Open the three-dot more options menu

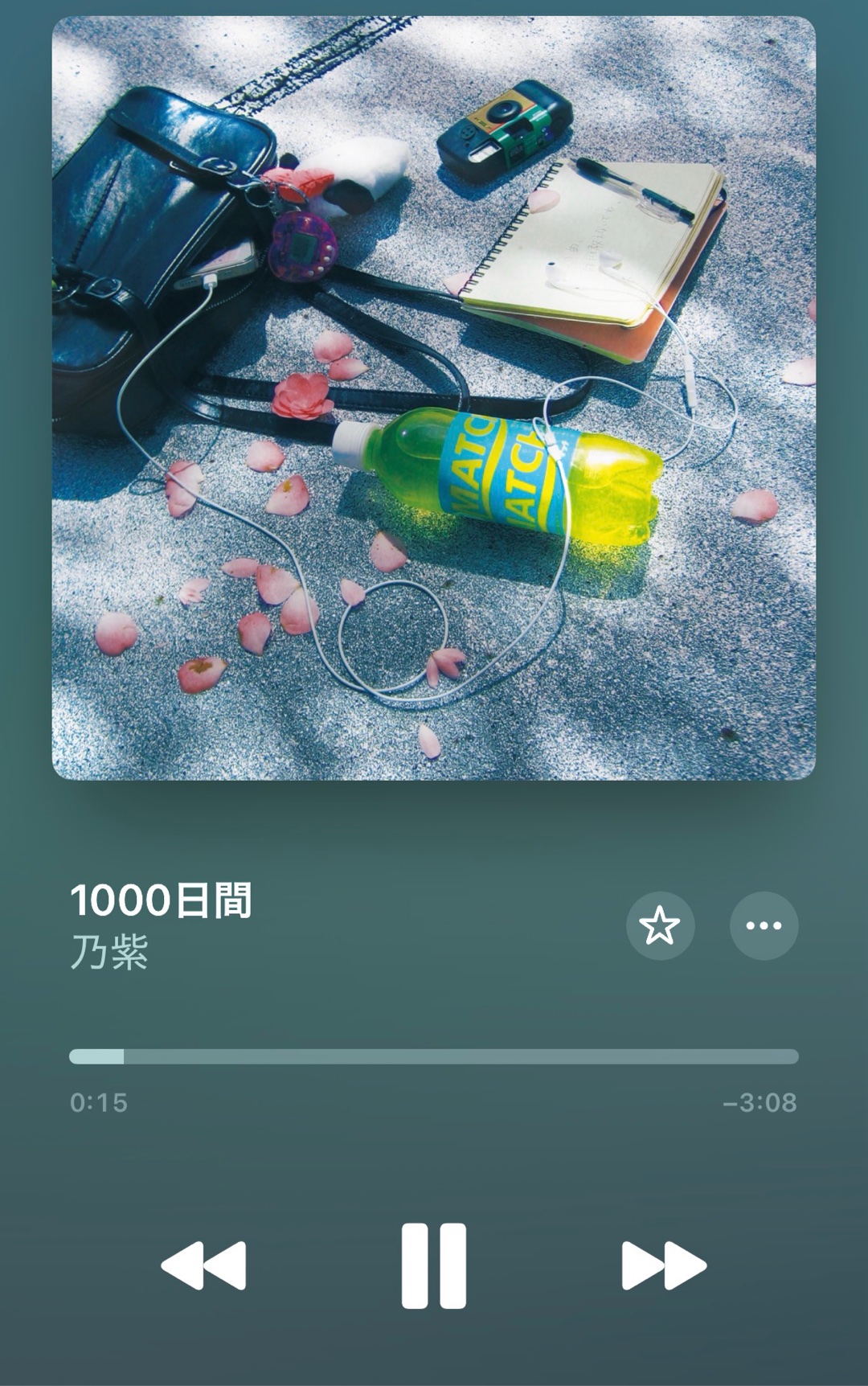[764, 925]
